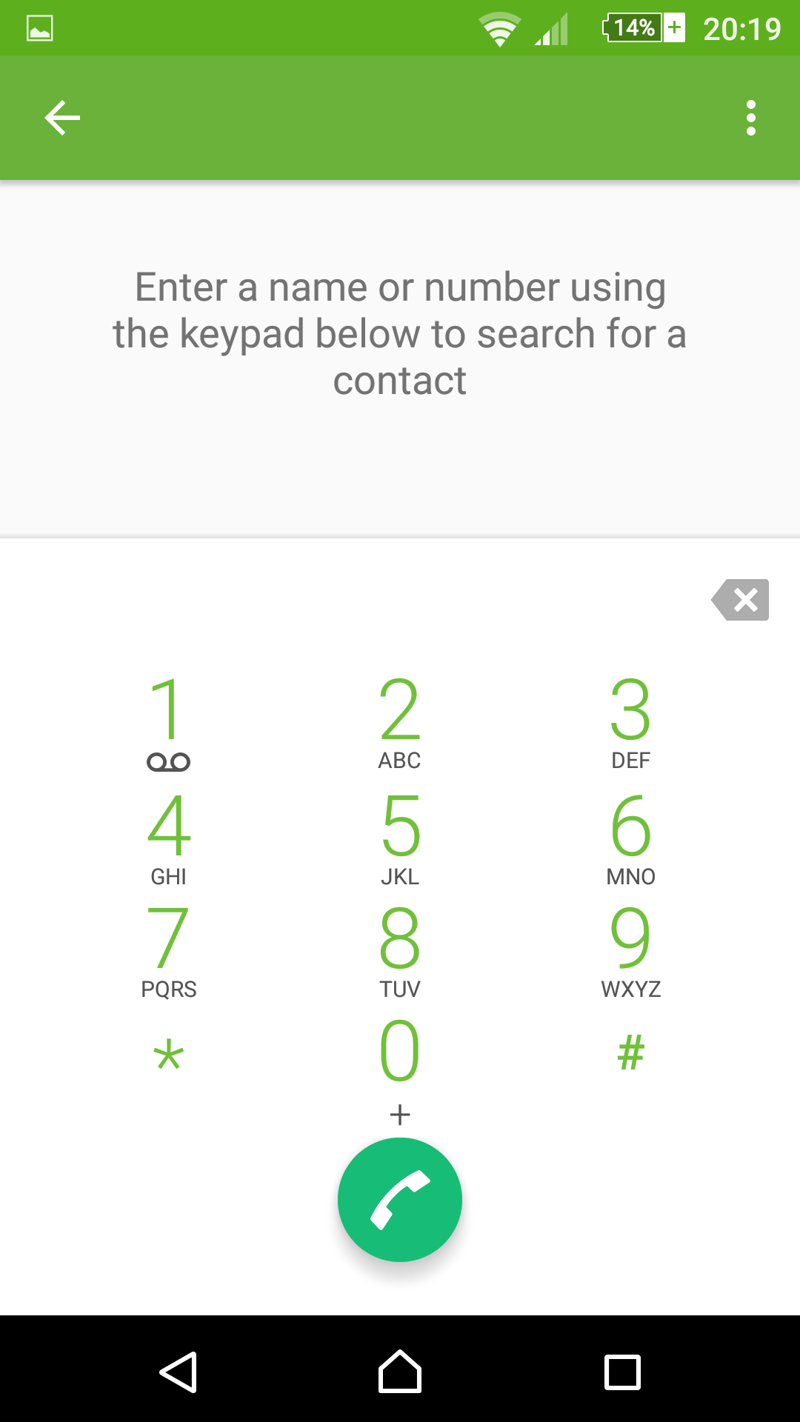This screenshot has height=1422, width=800.
Task: Open recent apps from the navigation bar
Action: pos(622,1371)
